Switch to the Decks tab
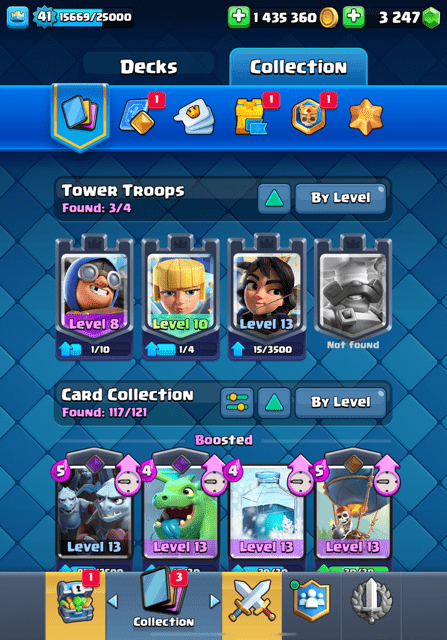This screenshot has height=640, width=447. pyautogui.click(x=149, y=67)
